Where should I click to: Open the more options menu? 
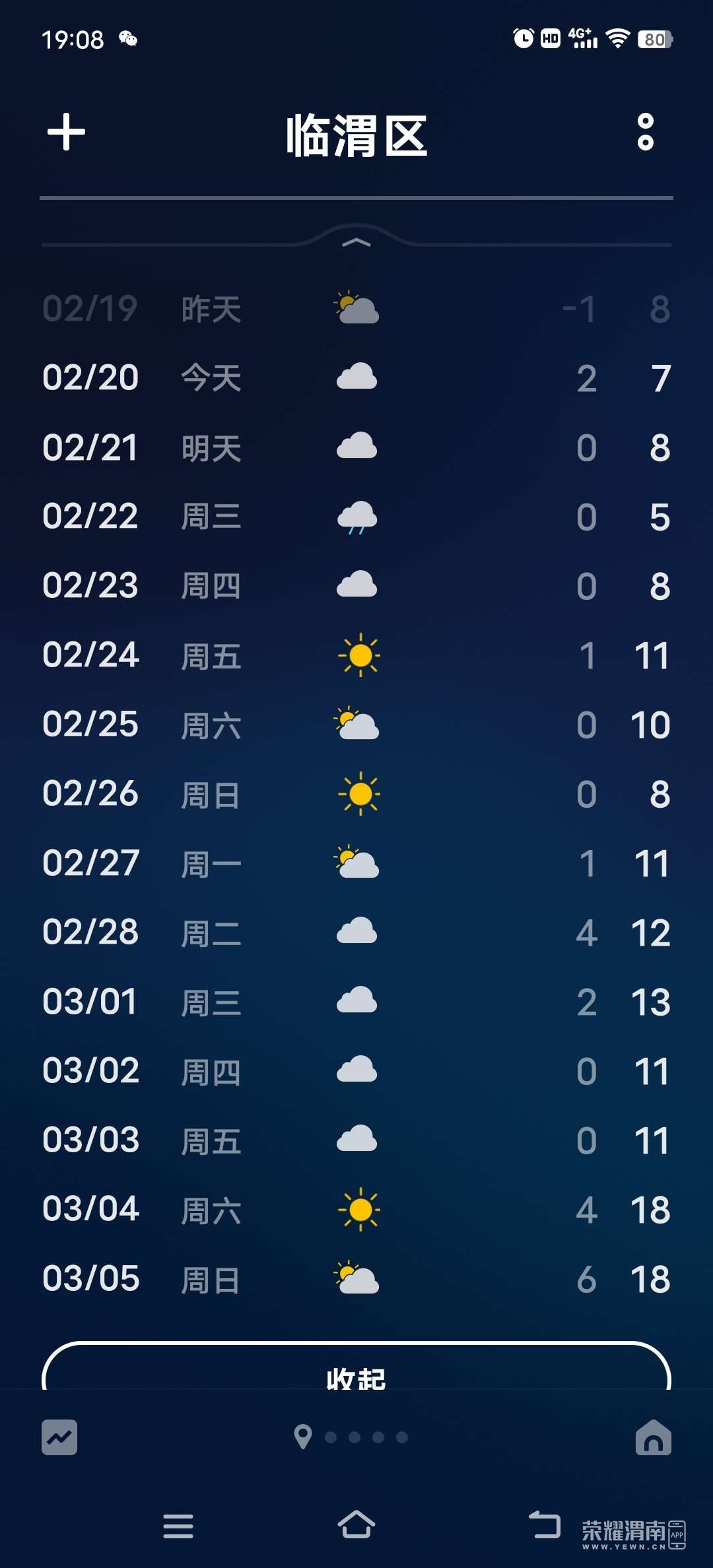(x=645, y=132)
